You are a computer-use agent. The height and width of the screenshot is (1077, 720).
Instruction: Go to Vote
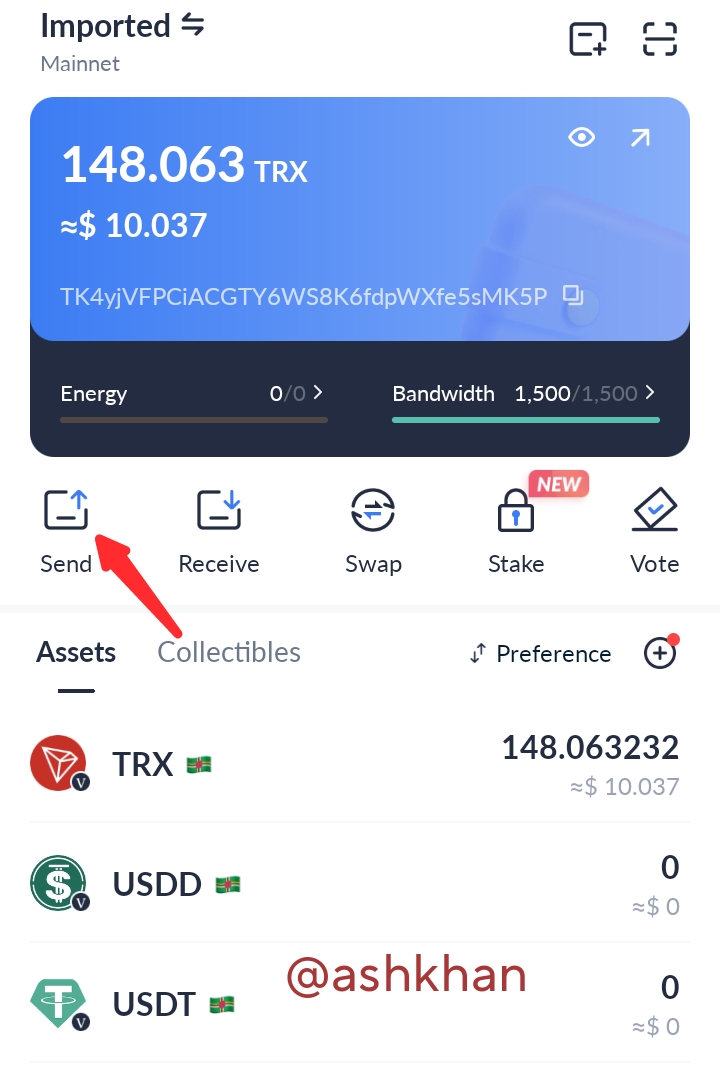coord(655,531)
